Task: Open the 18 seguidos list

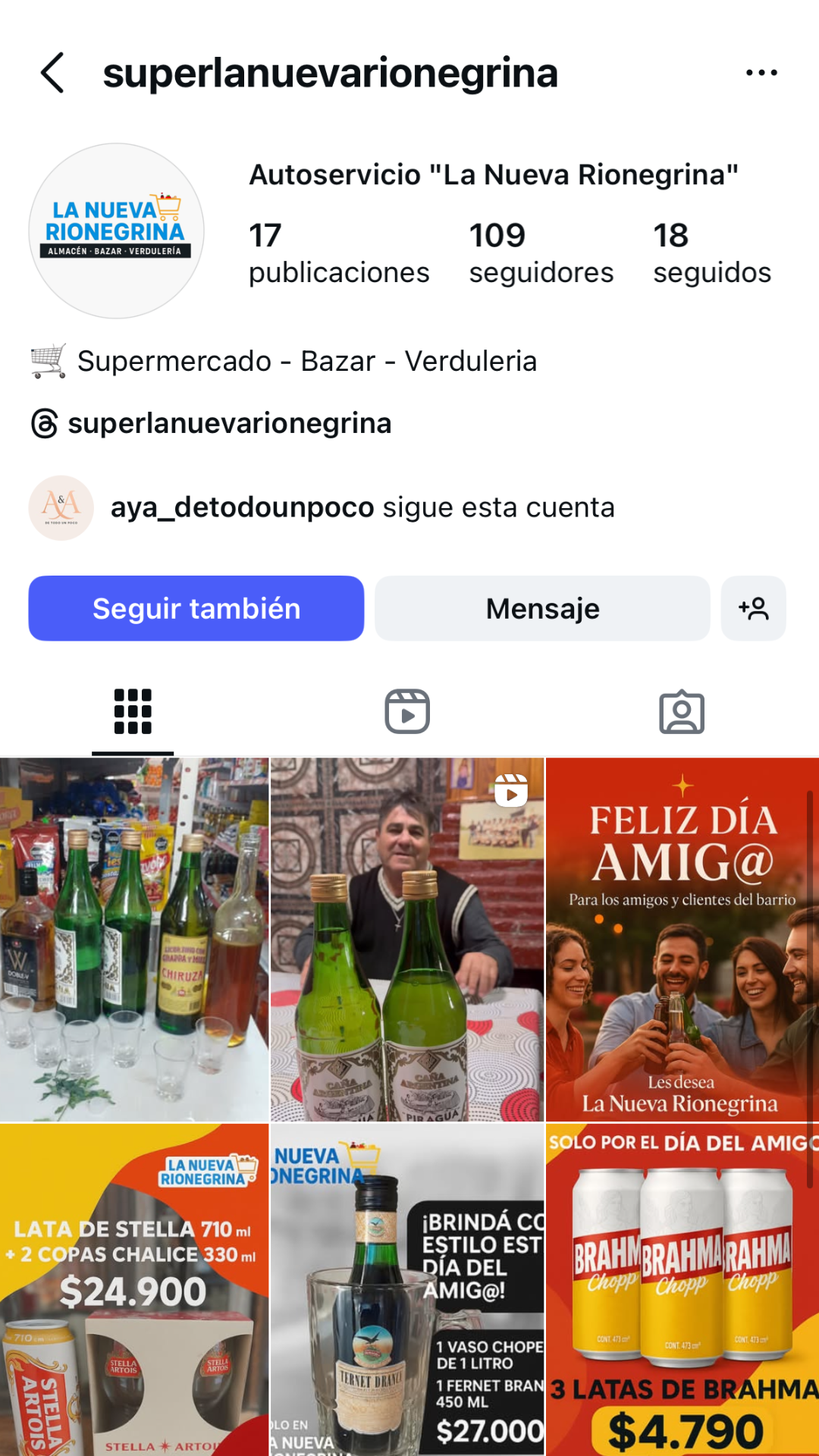Action: pos(711,253)
